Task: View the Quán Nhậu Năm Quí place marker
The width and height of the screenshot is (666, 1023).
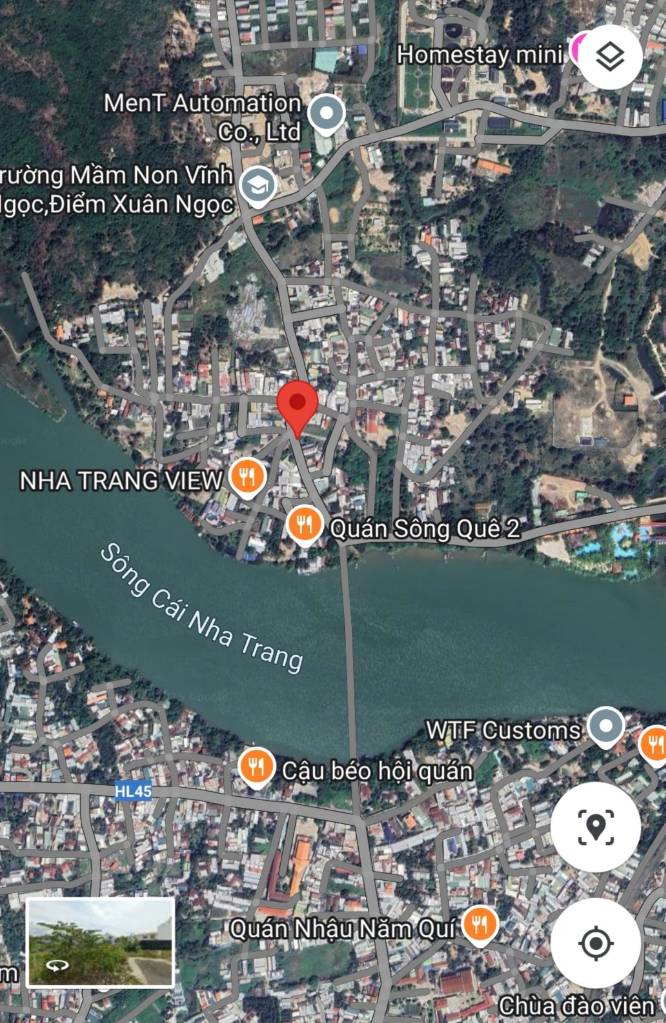Action: (480, 925)
